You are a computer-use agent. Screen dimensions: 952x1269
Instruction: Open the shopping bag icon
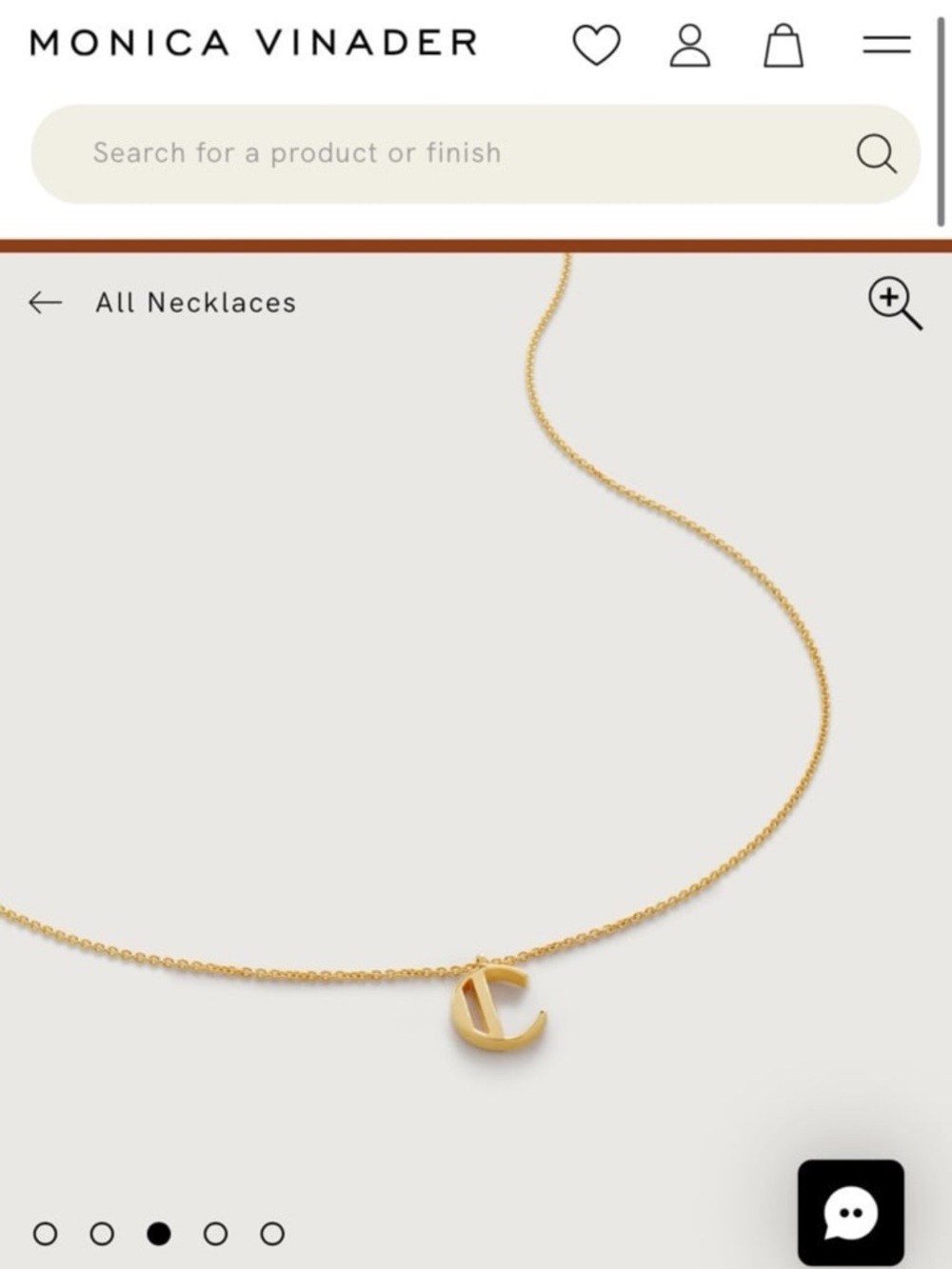click(783, 44)
